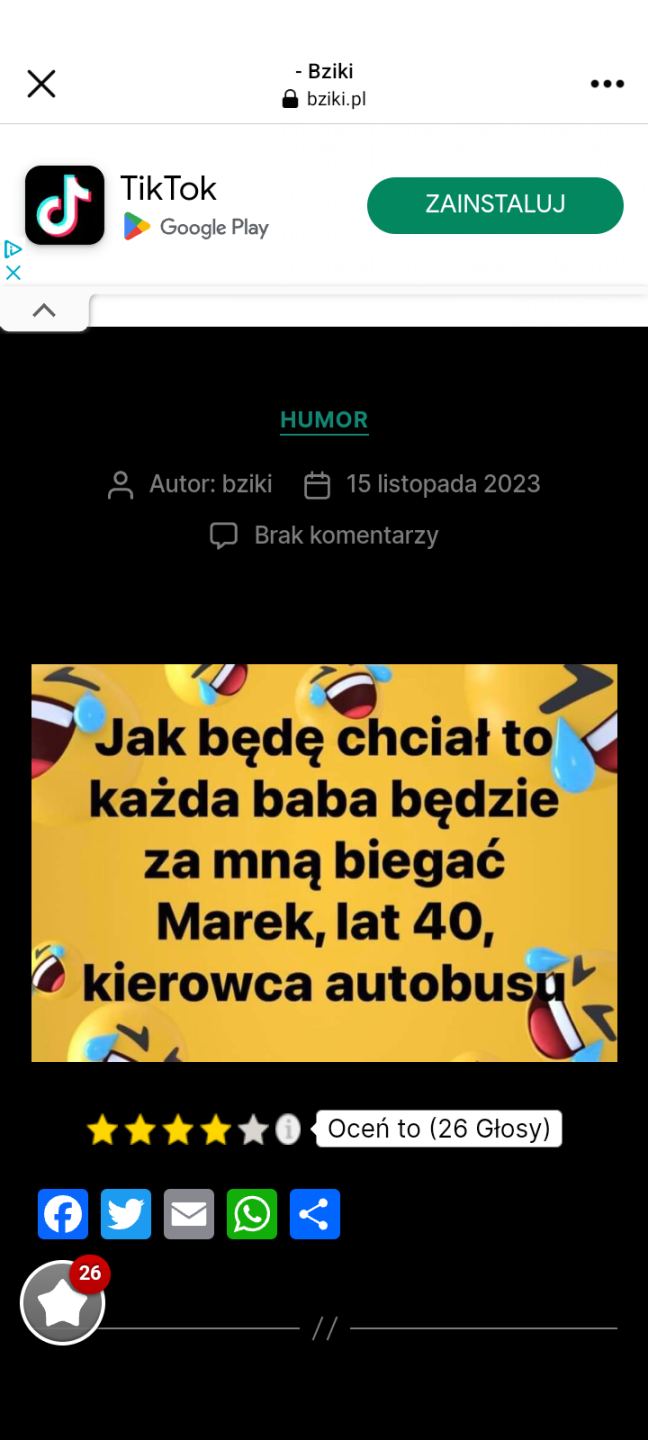Close the in-app browser
Viewport: 648px width, 1440px height.
[x=41, y=84]
